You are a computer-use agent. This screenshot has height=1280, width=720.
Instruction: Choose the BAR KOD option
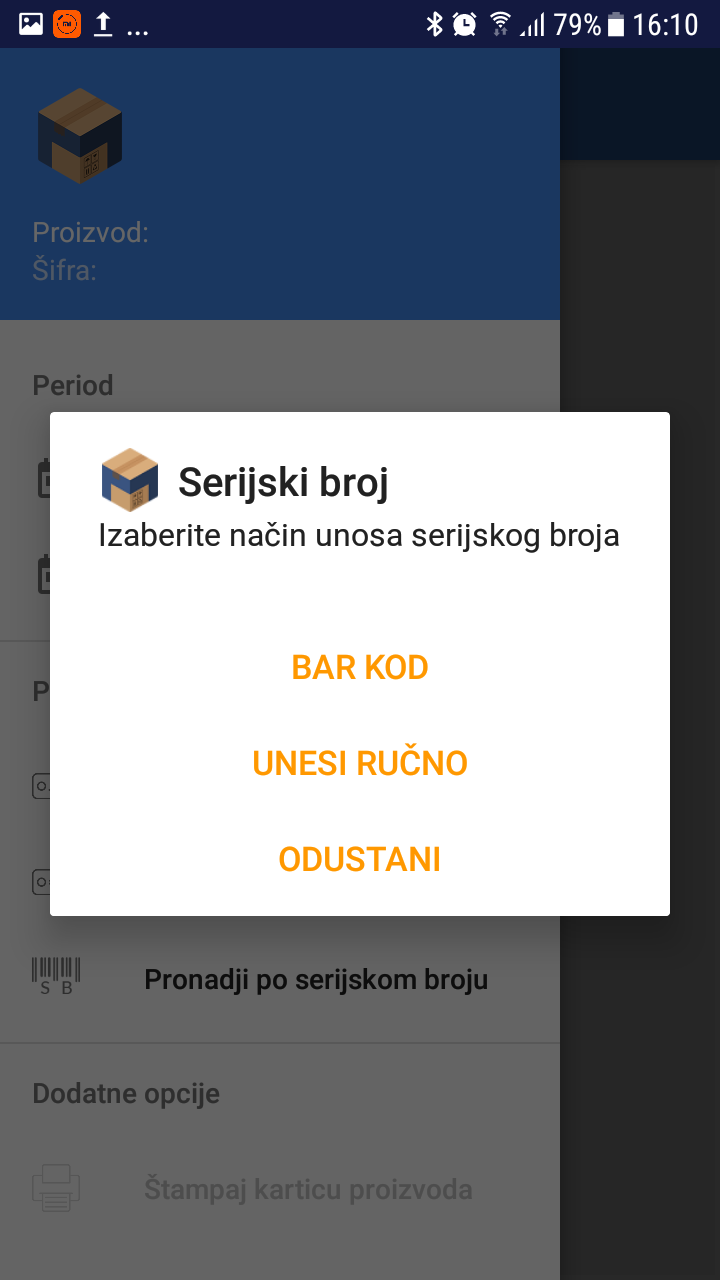point(360,668)
